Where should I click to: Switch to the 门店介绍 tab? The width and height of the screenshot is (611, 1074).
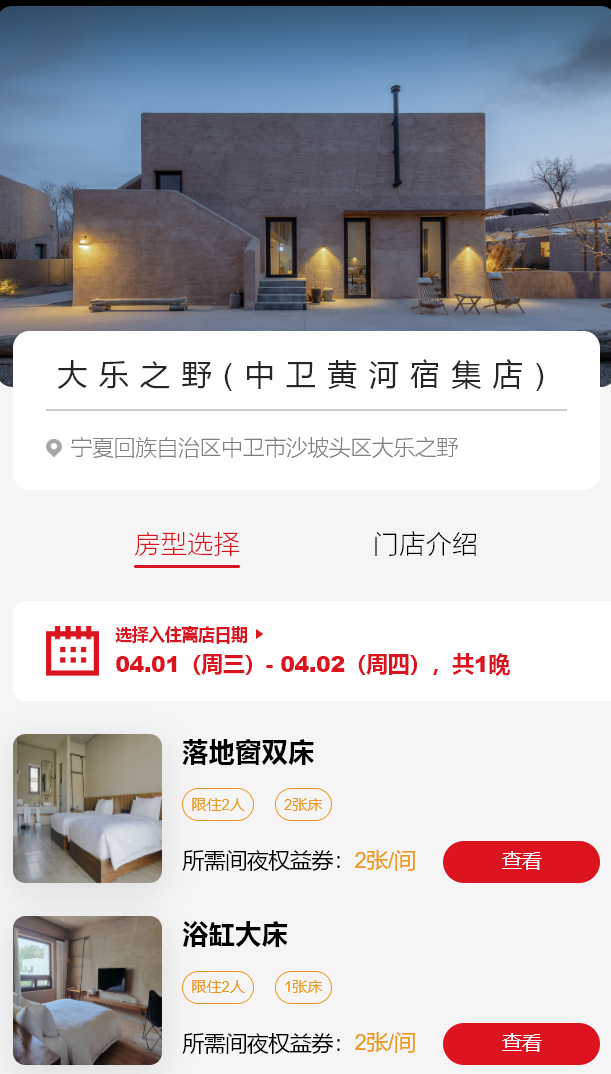coord(425,544)
